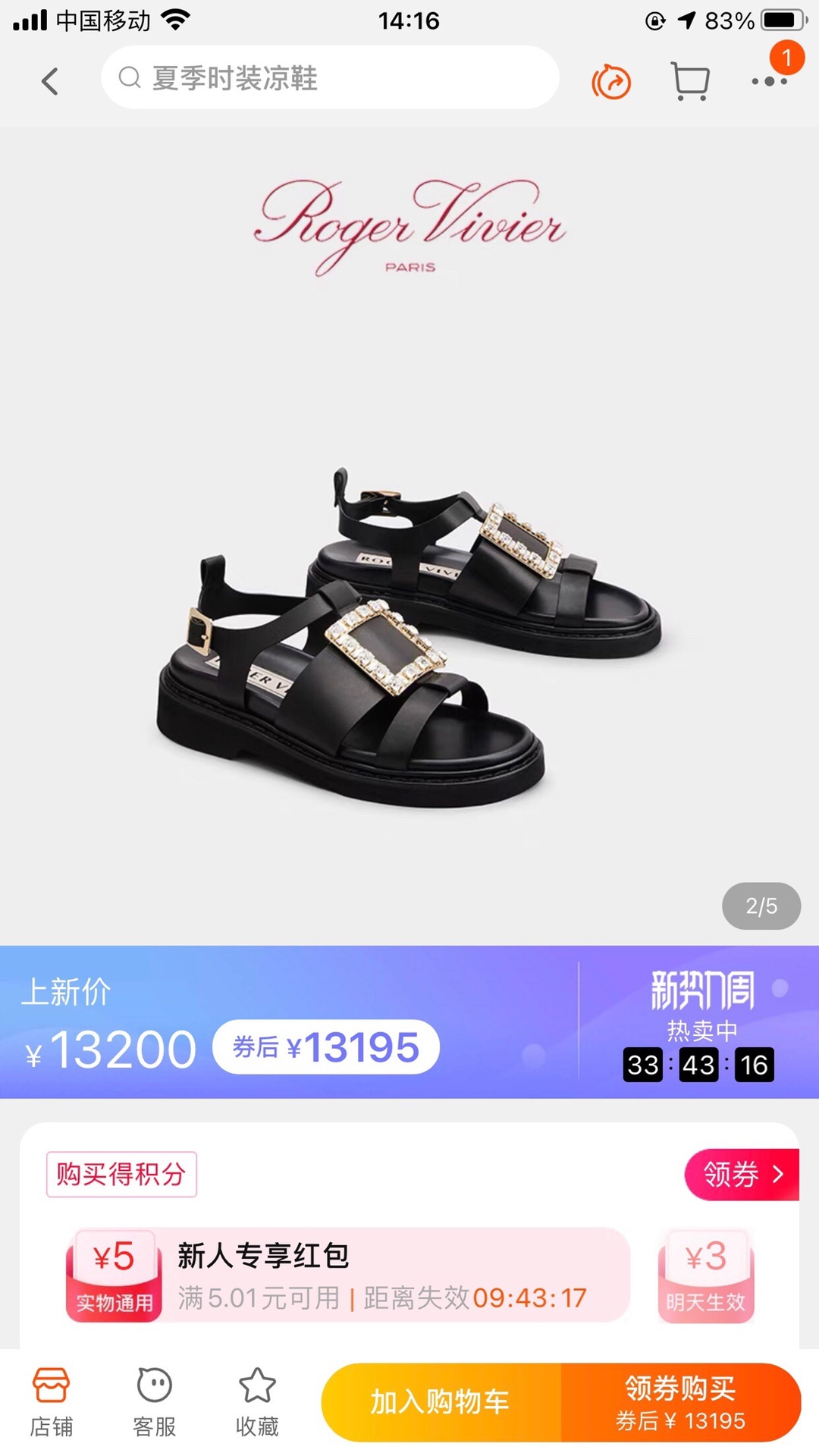Go back to the previous page

tap(50, 81)
